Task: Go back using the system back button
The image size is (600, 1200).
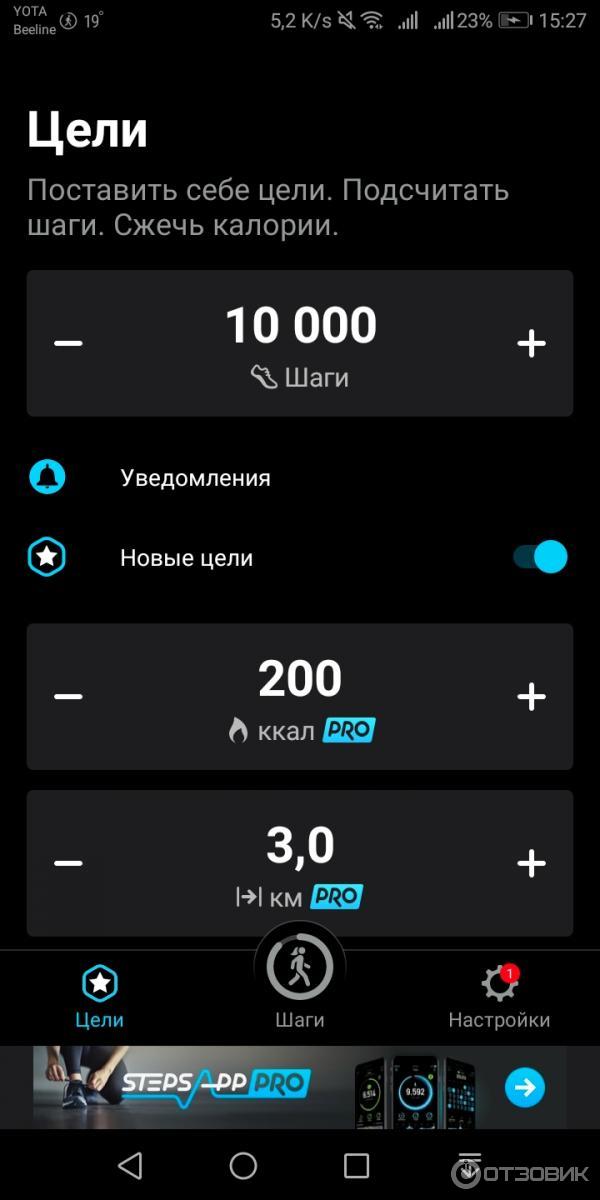Action: tap(130, 1165)
